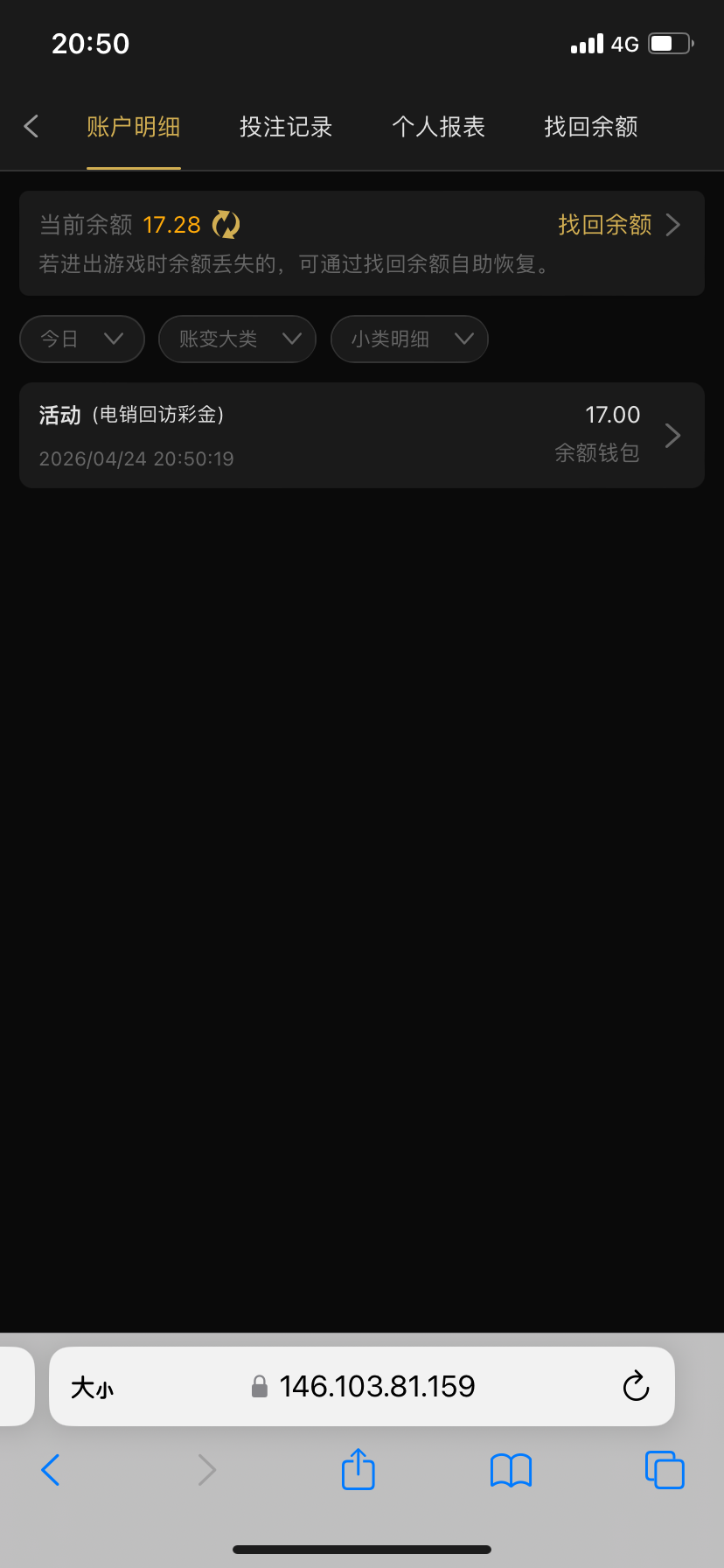Expand the 小类明细 dropdown
This screenshot has width=724, height=1568.
(x=409, y=339)
